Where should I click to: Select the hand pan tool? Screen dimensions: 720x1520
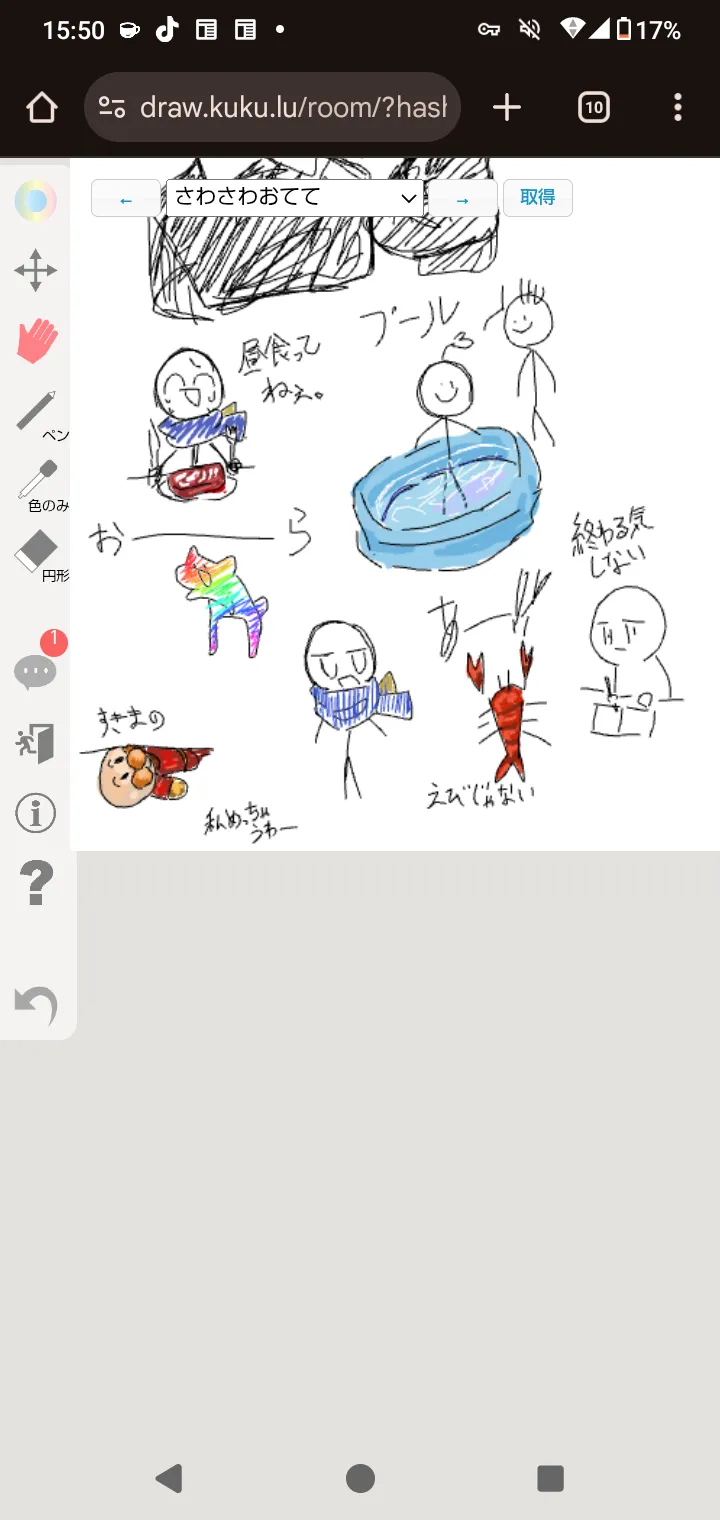37,340
